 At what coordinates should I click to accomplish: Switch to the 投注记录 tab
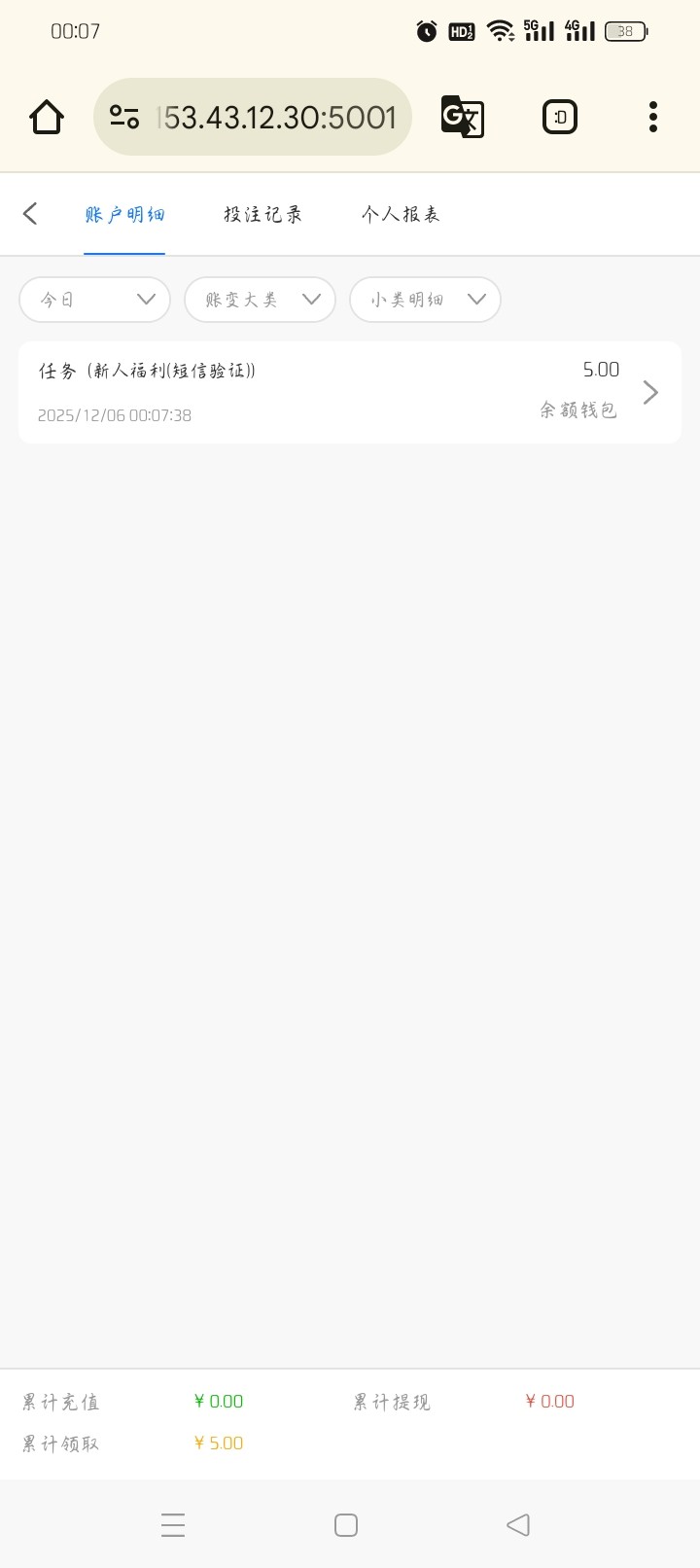(262, 214)
